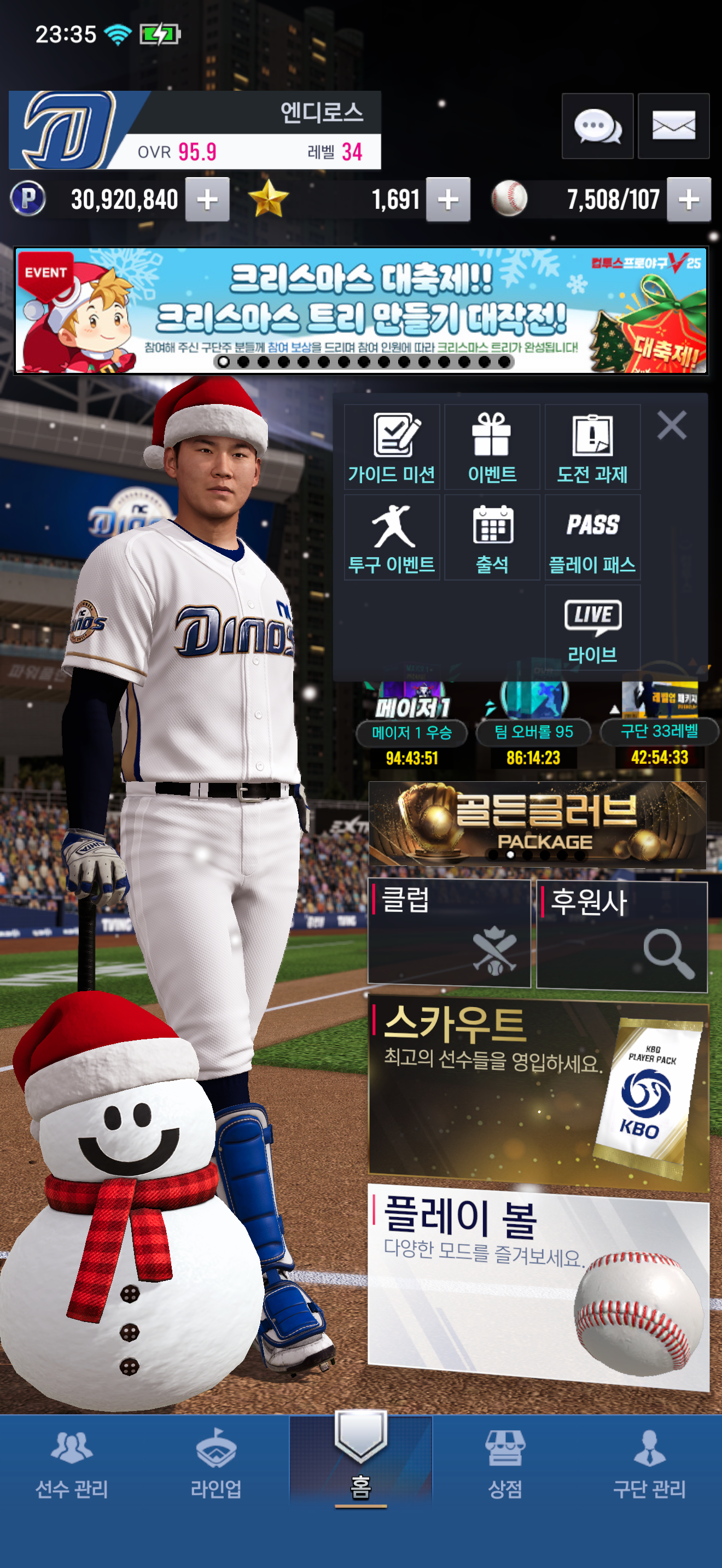Open the 후원사 sponsor card
Viewport: 722px width, 1568px height.
[621, 935]
